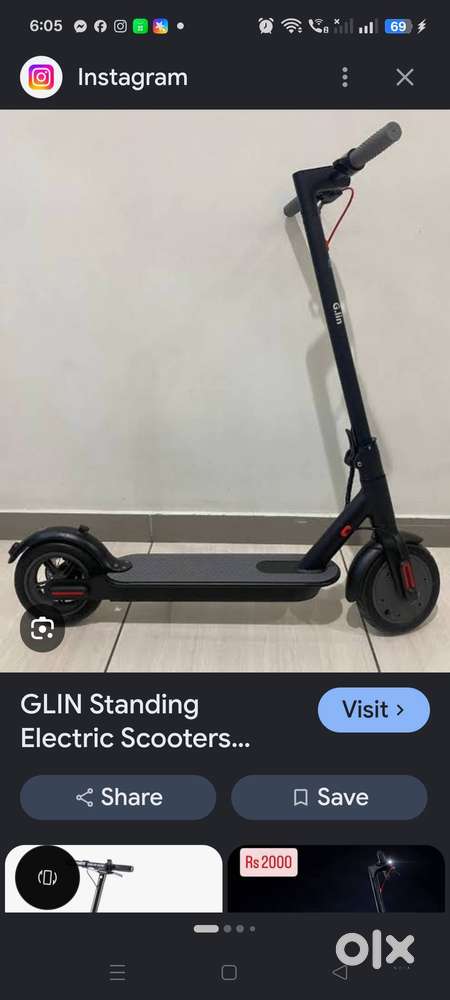Save this image to collections

pyautogui.click(x=329, y=797)
